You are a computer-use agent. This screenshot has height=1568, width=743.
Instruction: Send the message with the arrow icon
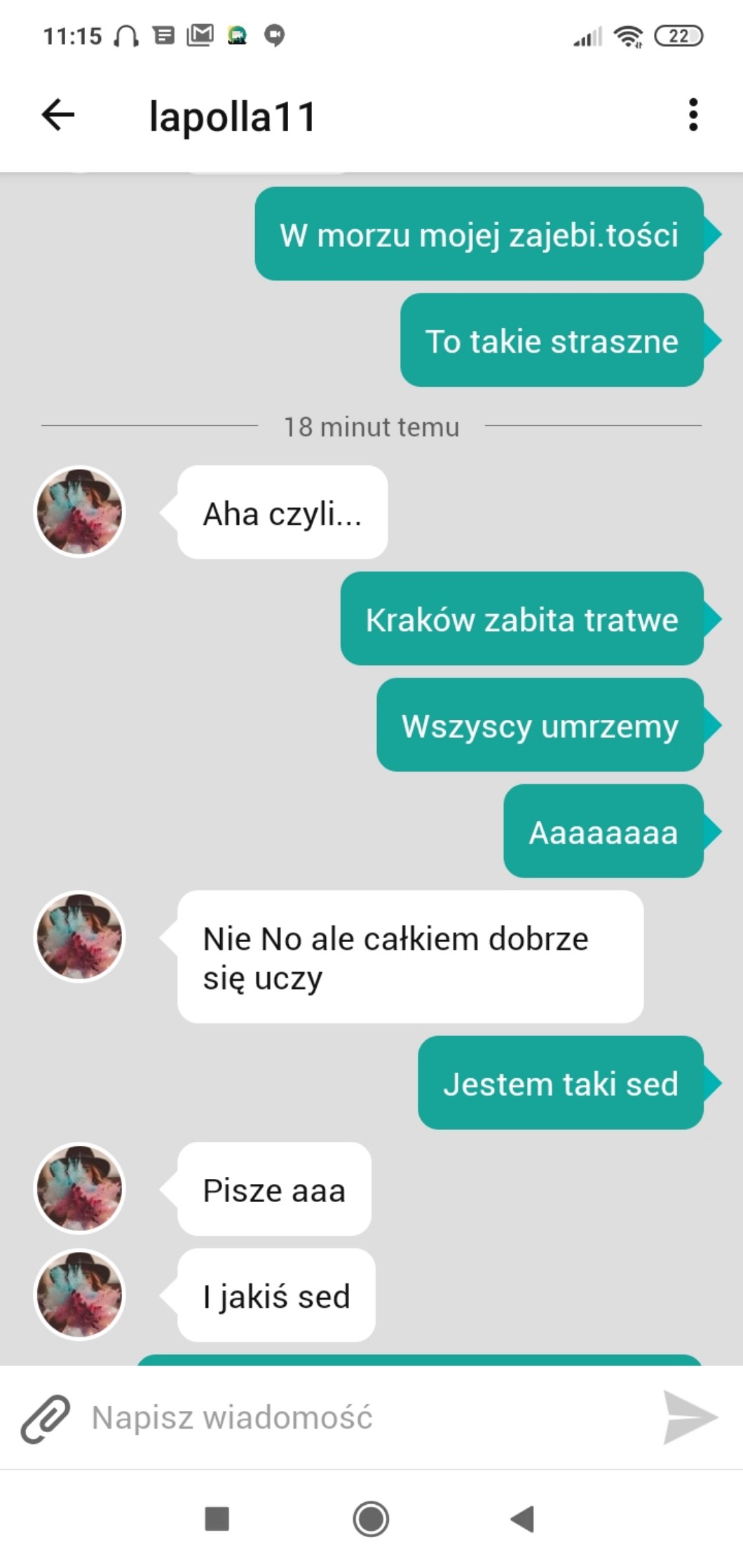690,1417
